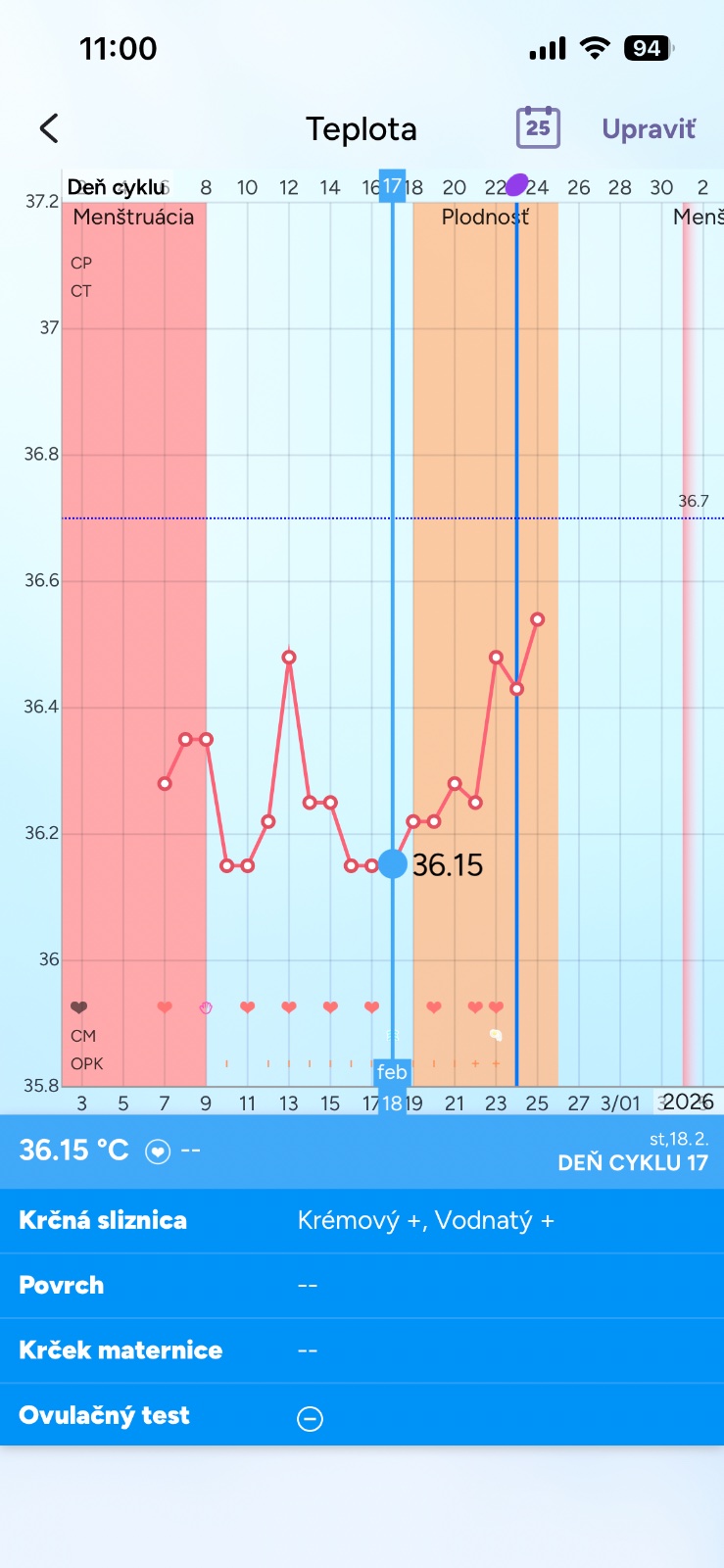Select the highlighted 36.15 temperature point
The width and height of the screenshot is (724, 1568).
[393, 864]
